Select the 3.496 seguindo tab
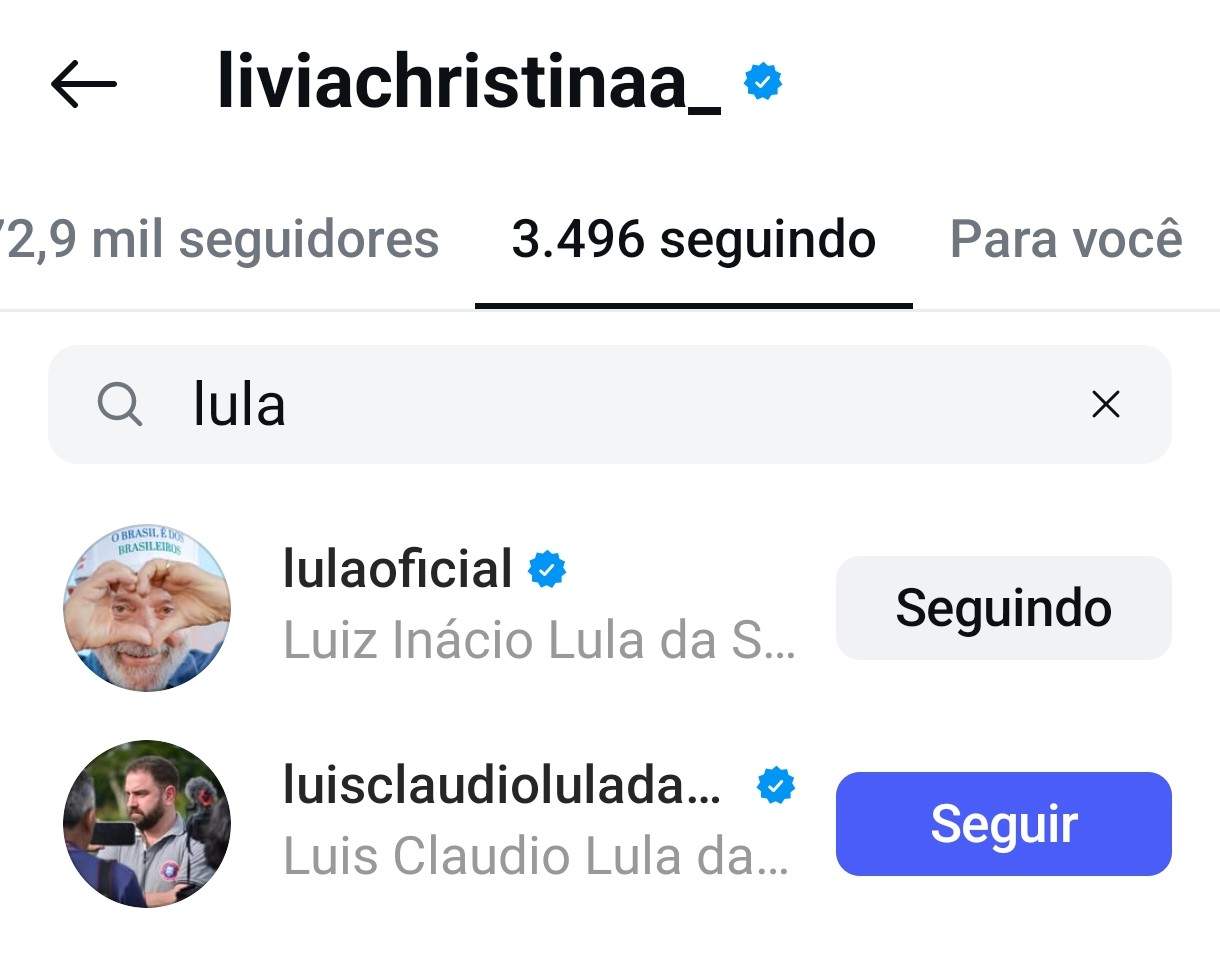The image size is (1220, 978). tap(693, 240)
